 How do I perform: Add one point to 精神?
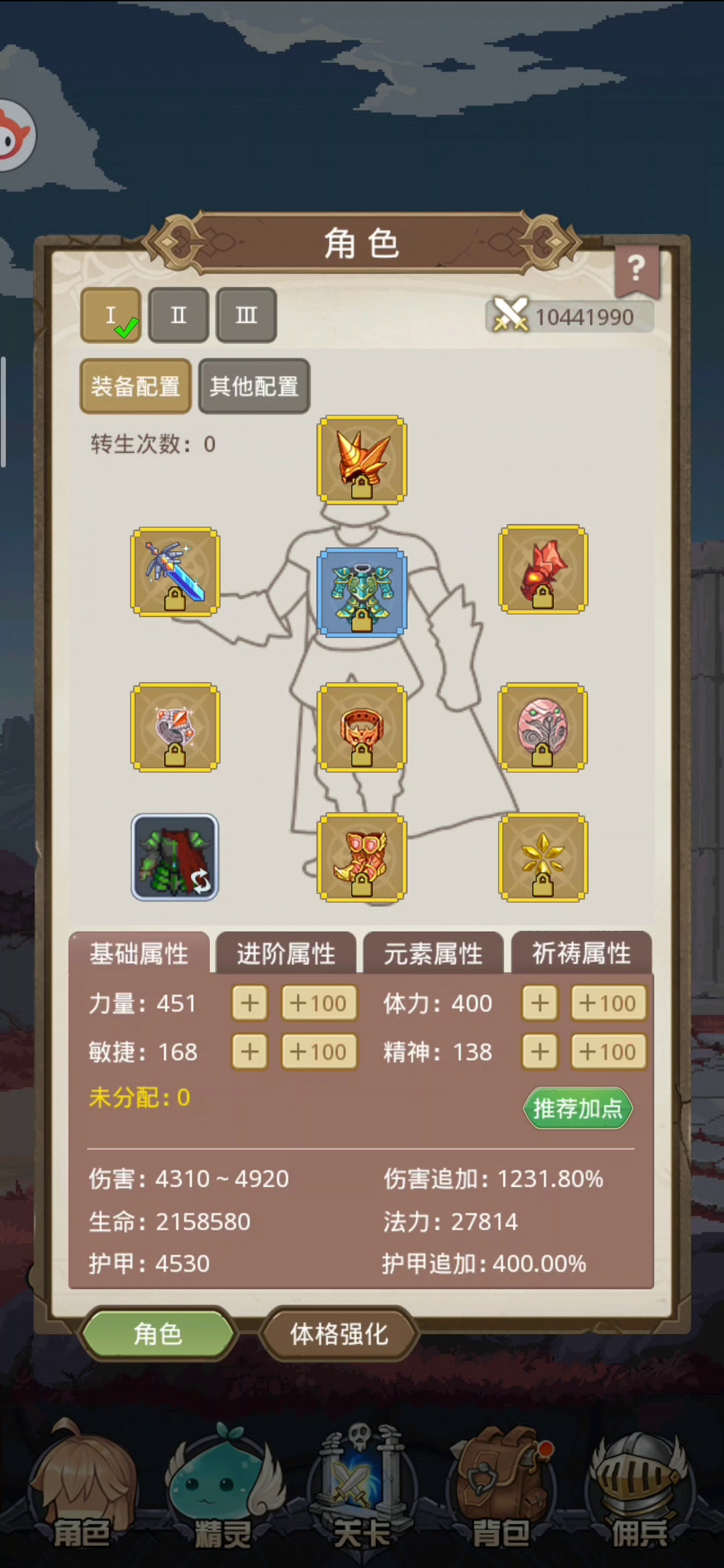tap(540, 1052)
